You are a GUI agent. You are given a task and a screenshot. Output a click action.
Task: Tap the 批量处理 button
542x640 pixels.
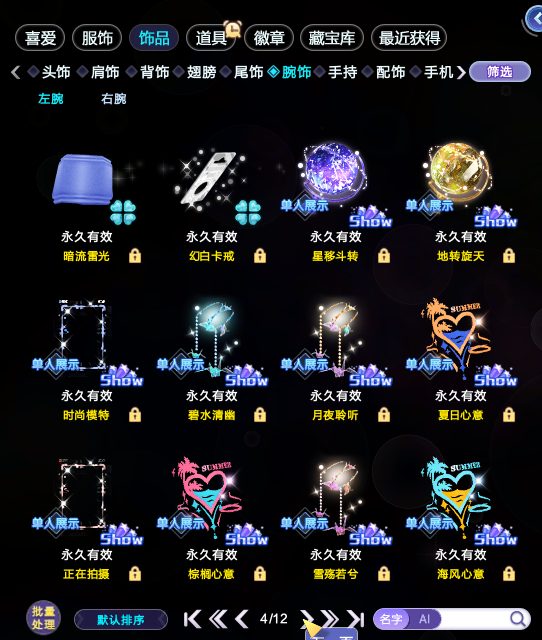click(43, 618)
